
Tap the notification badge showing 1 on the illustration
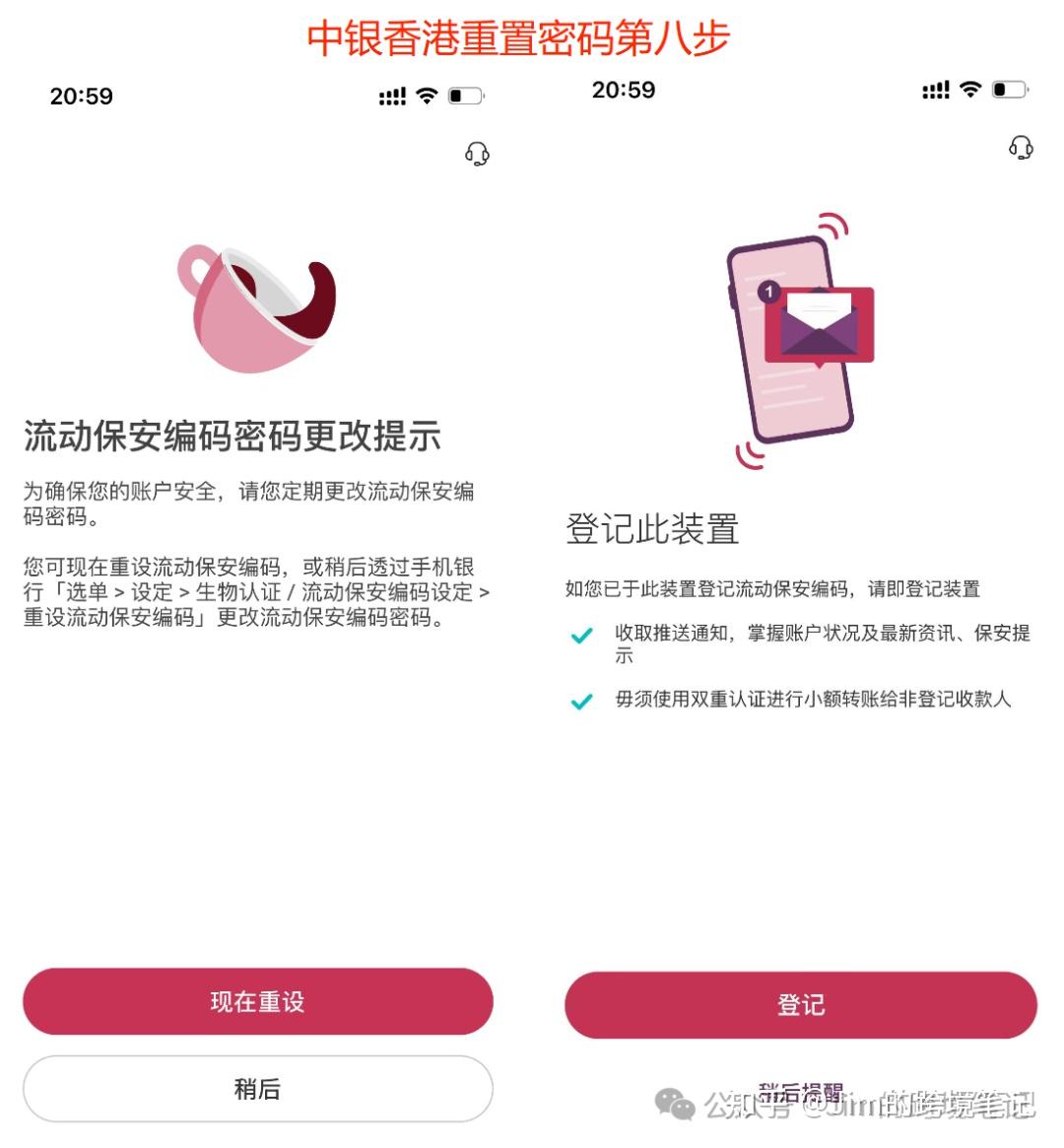(770, 291)
